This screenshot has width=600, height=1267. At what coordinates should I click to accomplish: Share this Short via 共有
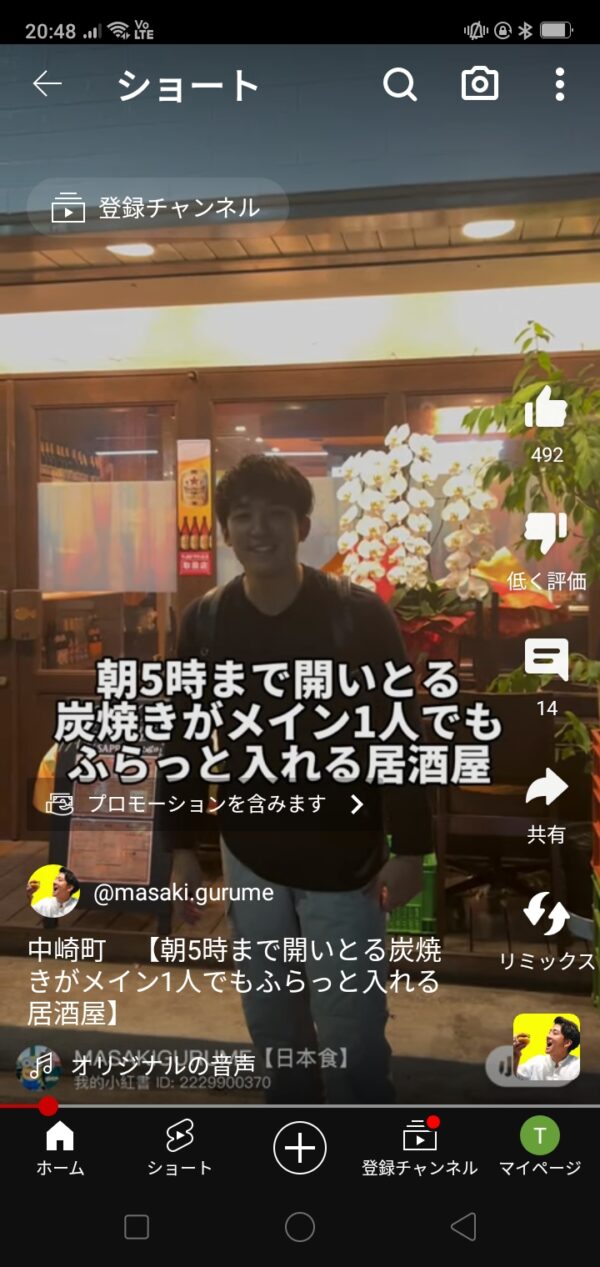coord(546,790)
